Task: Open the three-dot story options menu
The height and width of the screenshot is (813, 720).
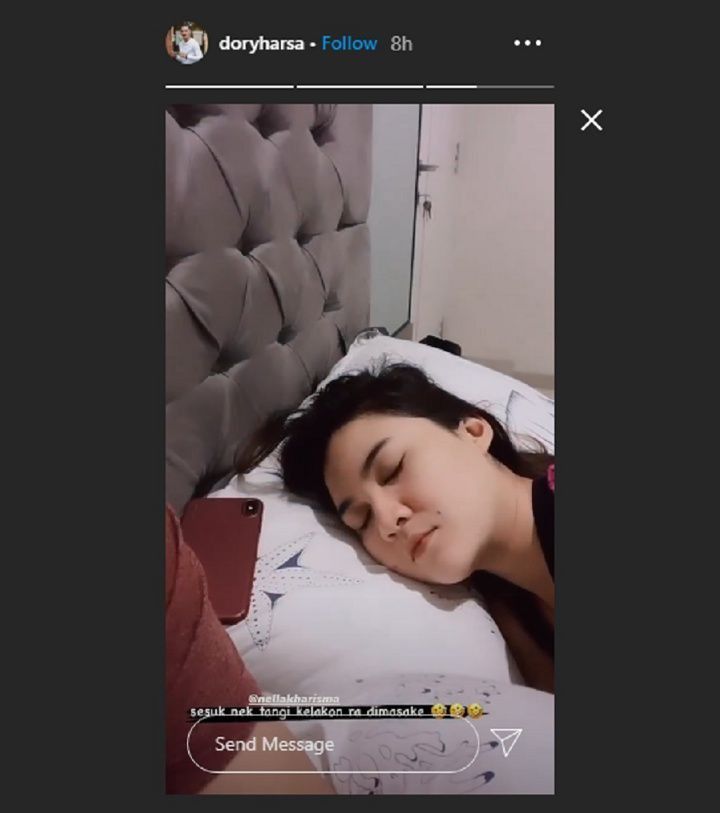Action: [527, 44]
